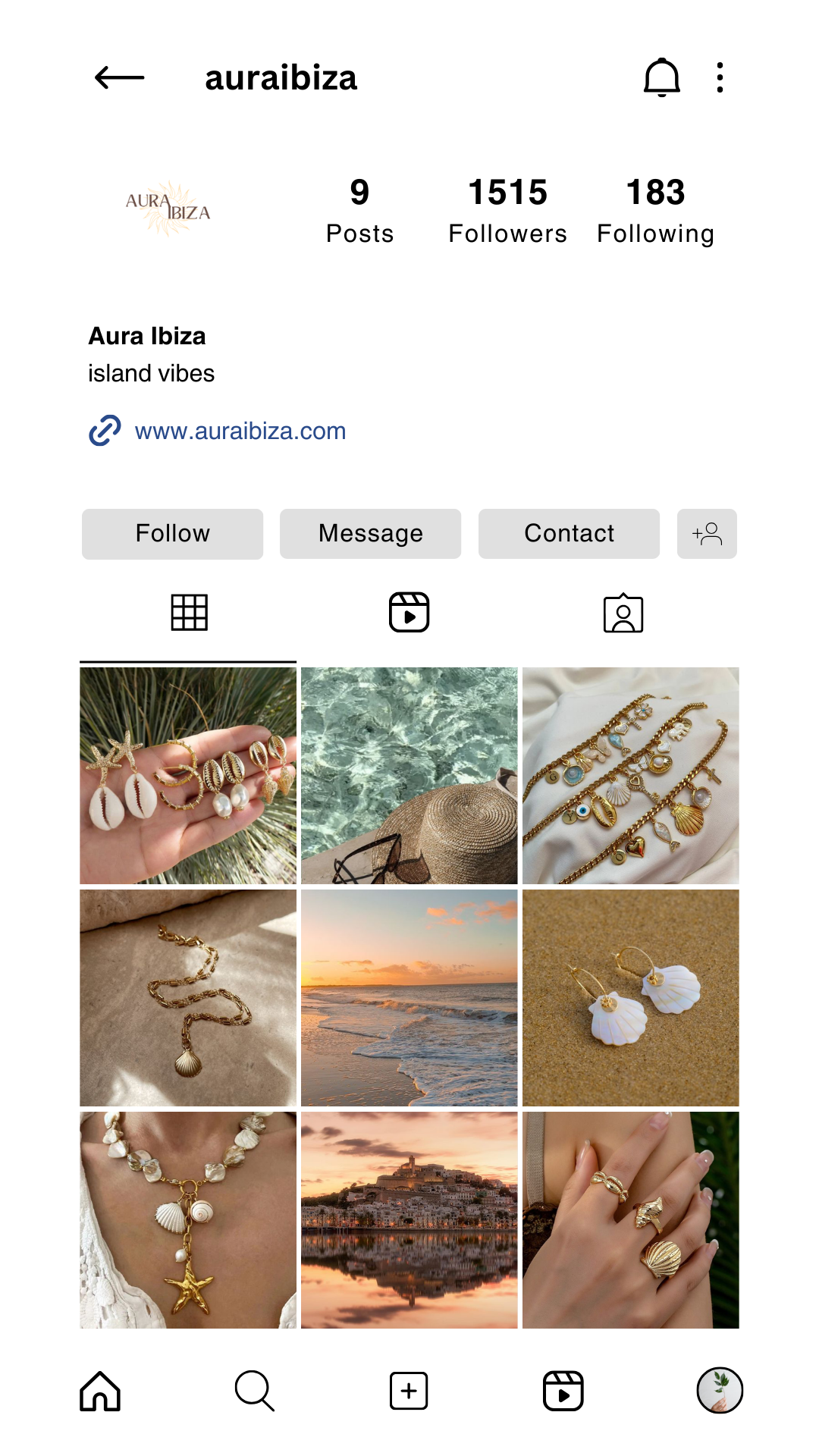Viewport: 819px width, 1456px height.
Task: Open the sunset beach waves post
Action: pyautogui.click(x=409, y=997)
